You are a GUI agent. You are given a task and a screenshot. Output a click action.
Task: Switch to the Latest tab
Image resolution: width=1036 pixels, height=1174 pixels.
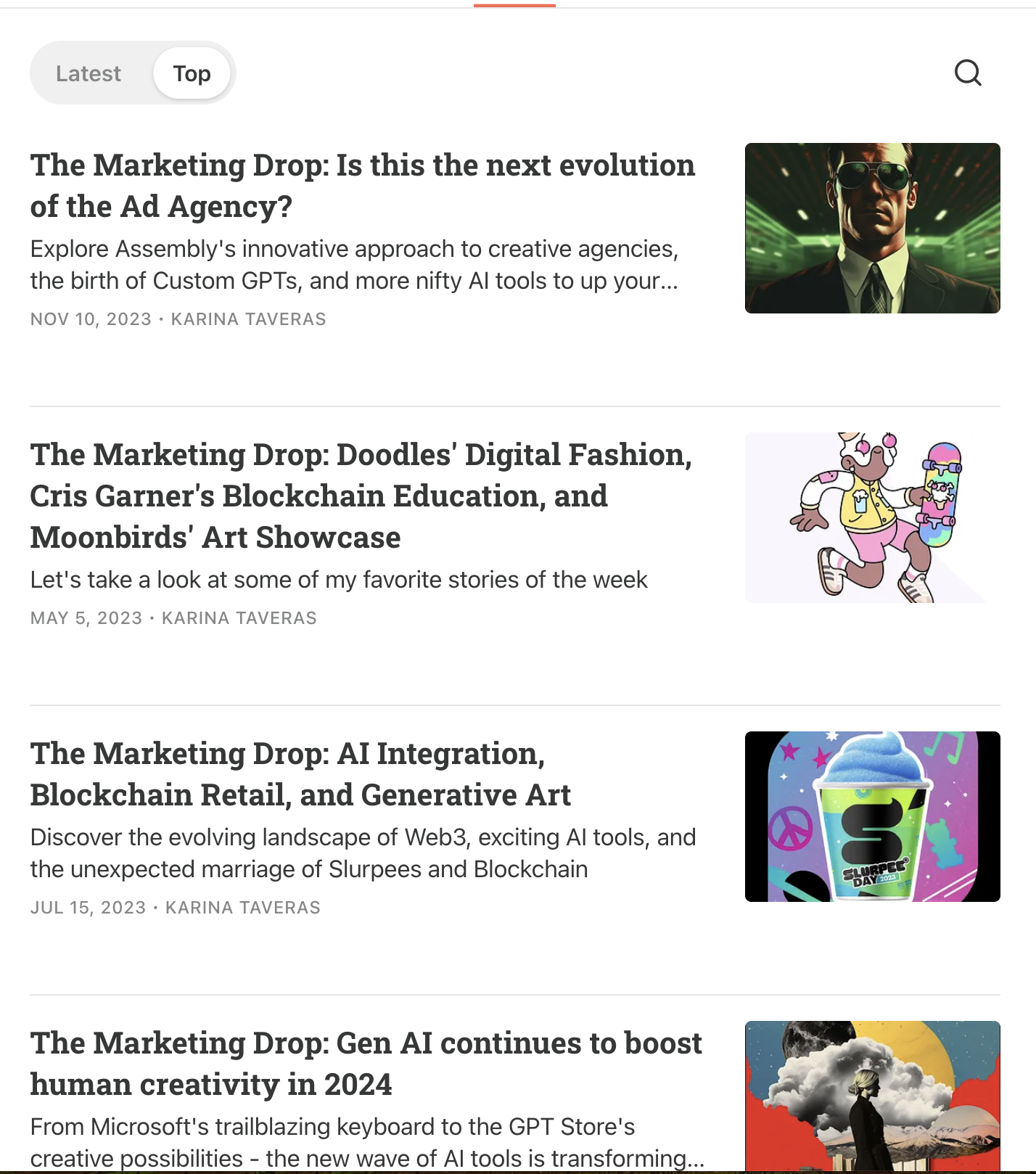[x=89, y=73]
